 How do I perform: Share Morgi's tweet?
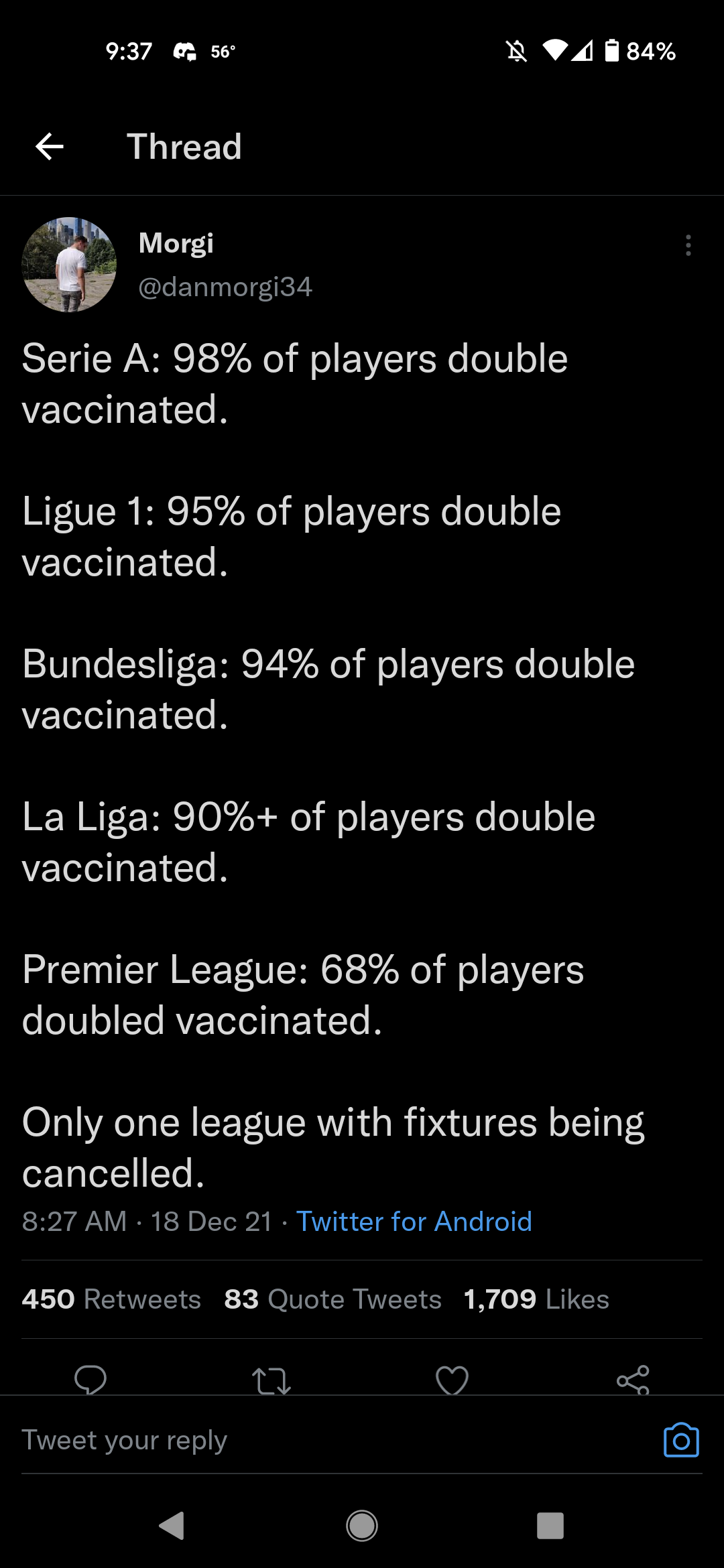(x=633, y=1380)
